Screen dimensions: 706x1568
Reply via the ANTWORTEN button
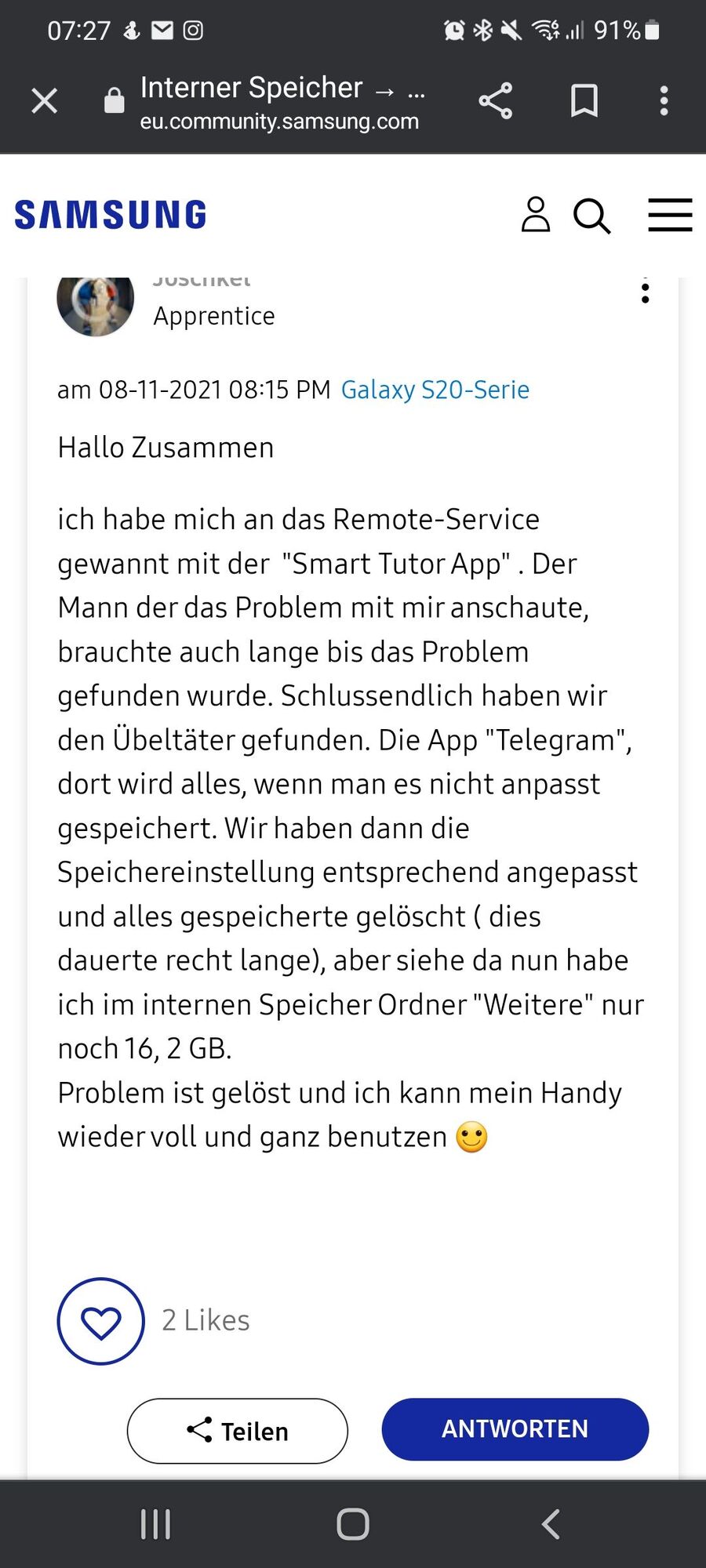515,1429
